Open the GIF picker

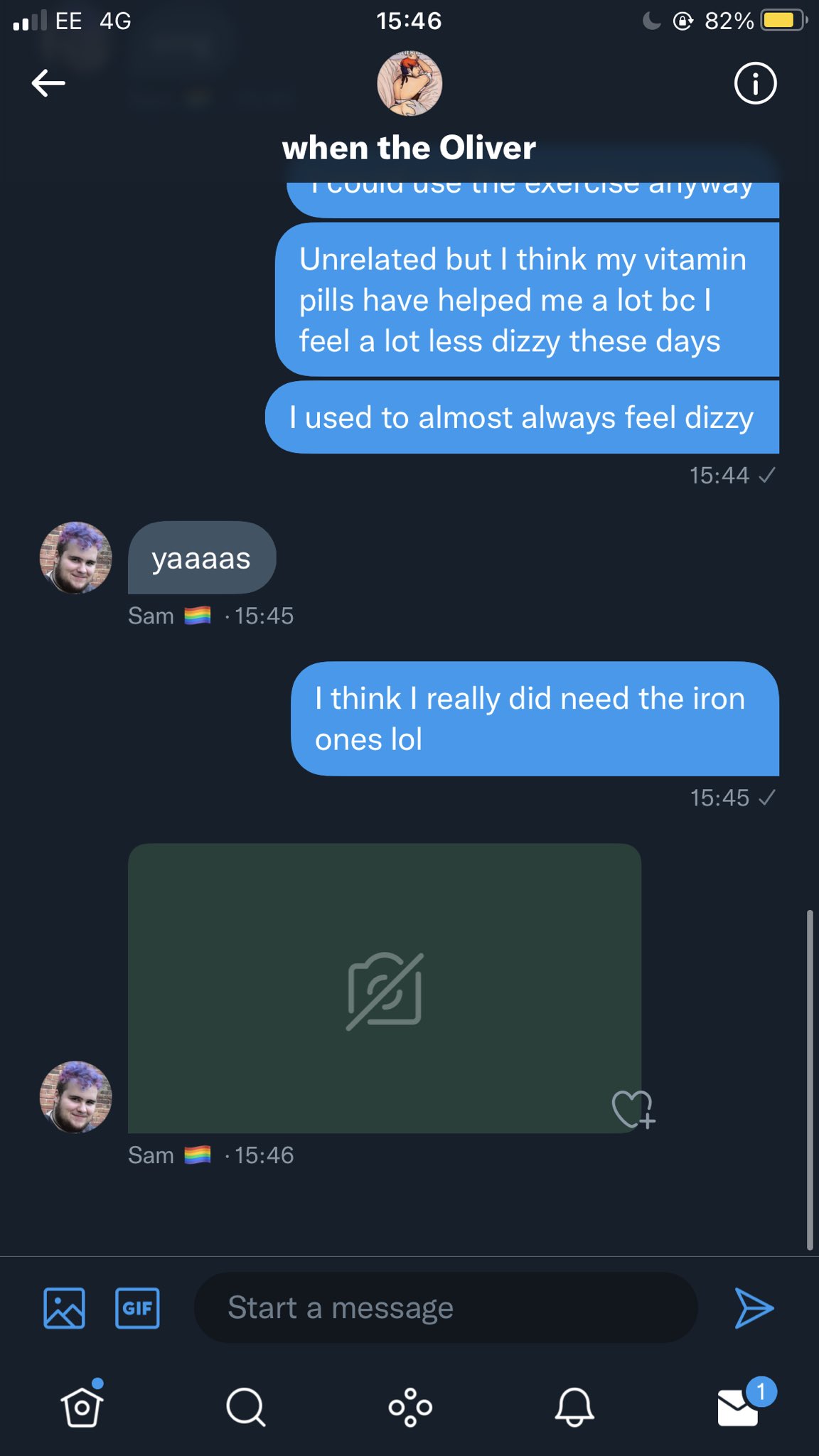pyautogui.click(x=137, y=1308)
